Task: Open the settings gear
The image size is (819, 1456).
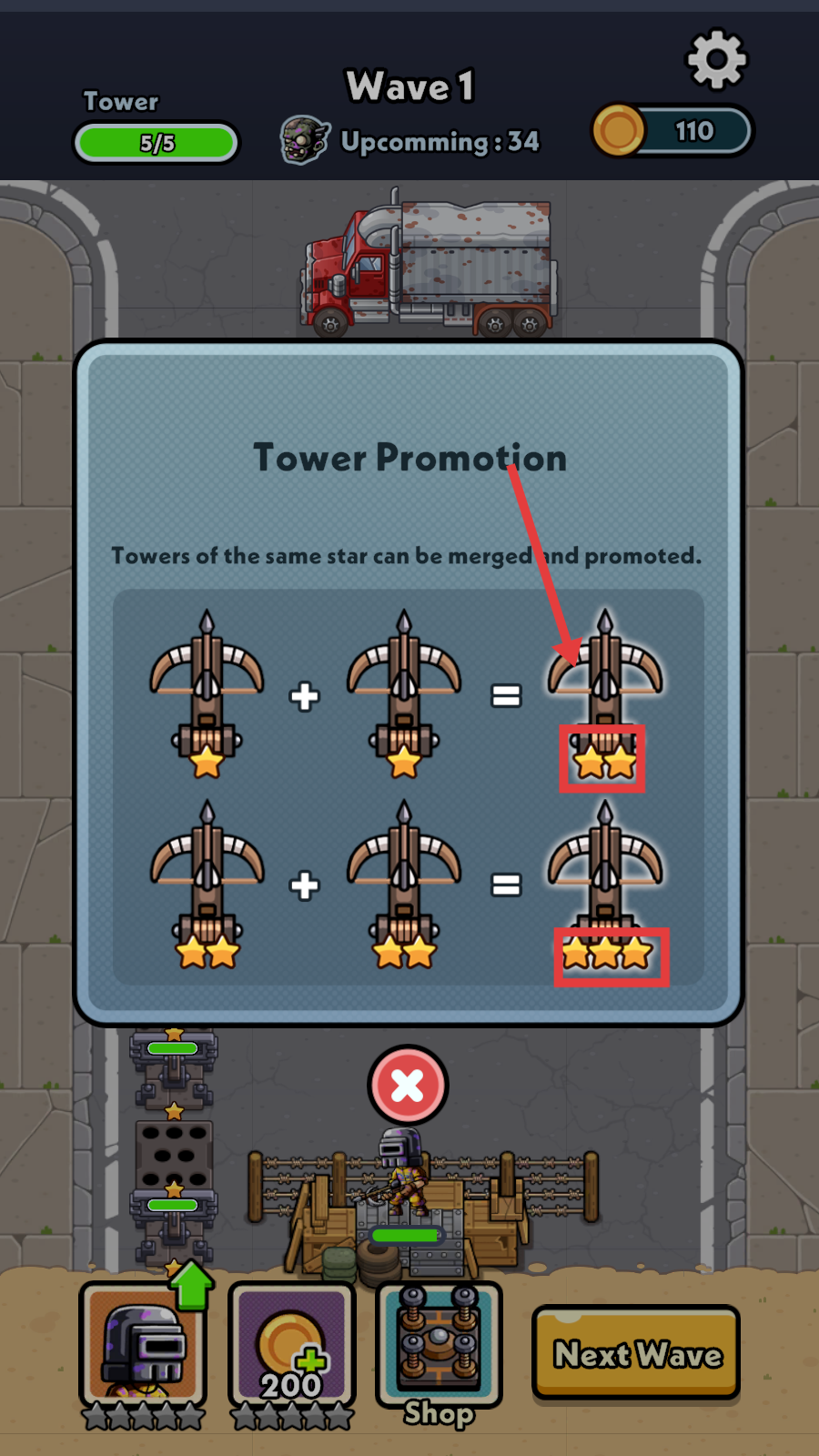Action: (x=716, y=60)
